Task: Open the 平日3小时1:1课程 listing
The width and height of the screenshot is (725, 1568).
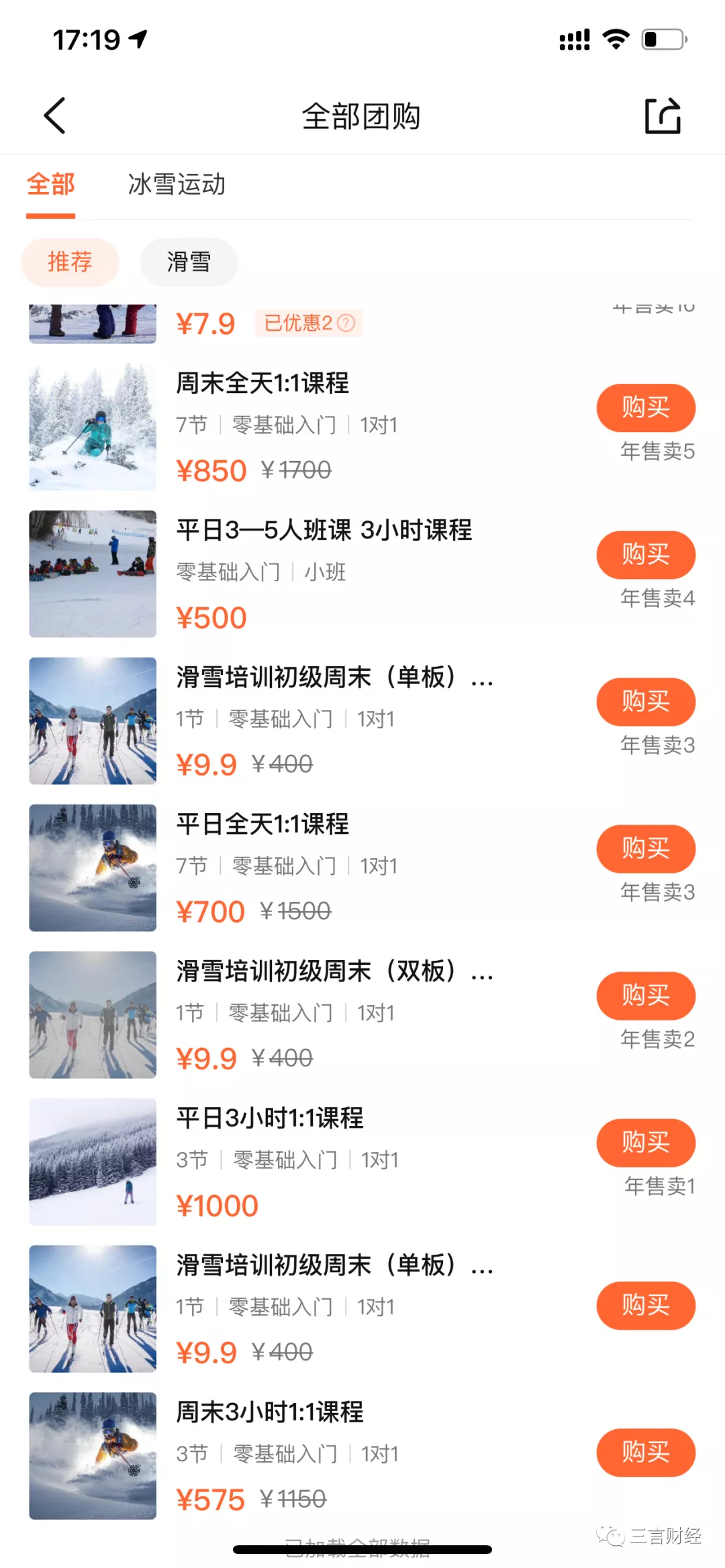Action: pyautogui.click(x=270, y=1118)
